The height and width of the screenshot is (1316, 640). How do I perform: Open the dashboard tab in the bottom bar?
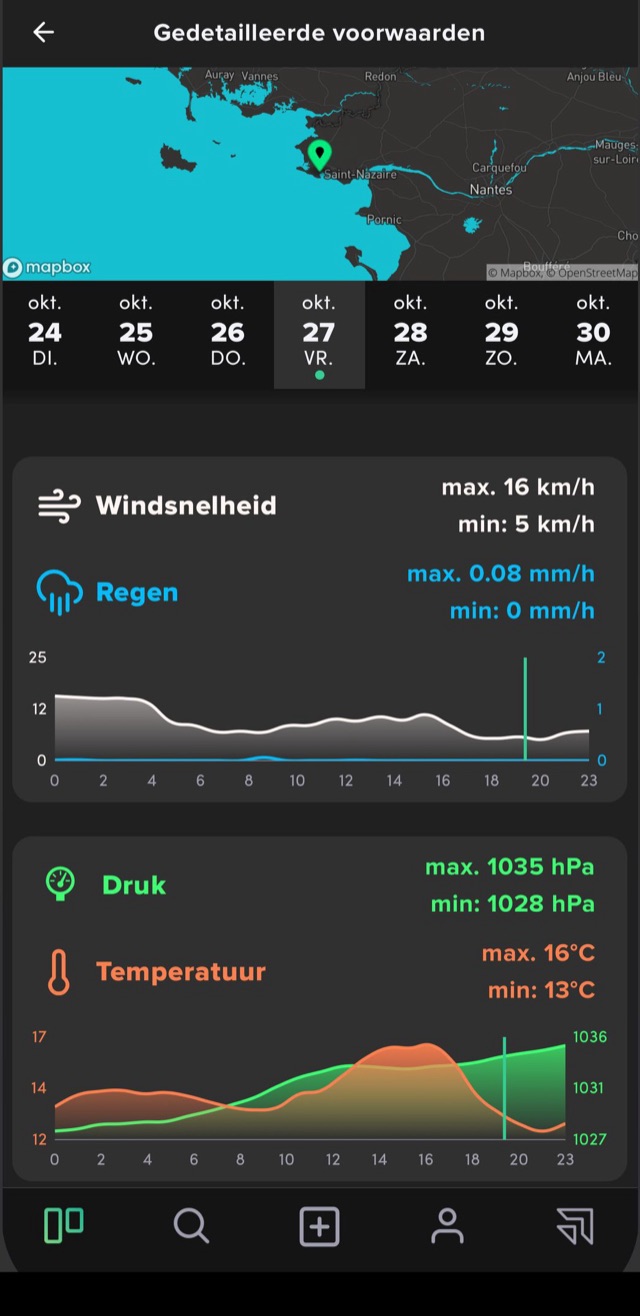pos(64,1225)
